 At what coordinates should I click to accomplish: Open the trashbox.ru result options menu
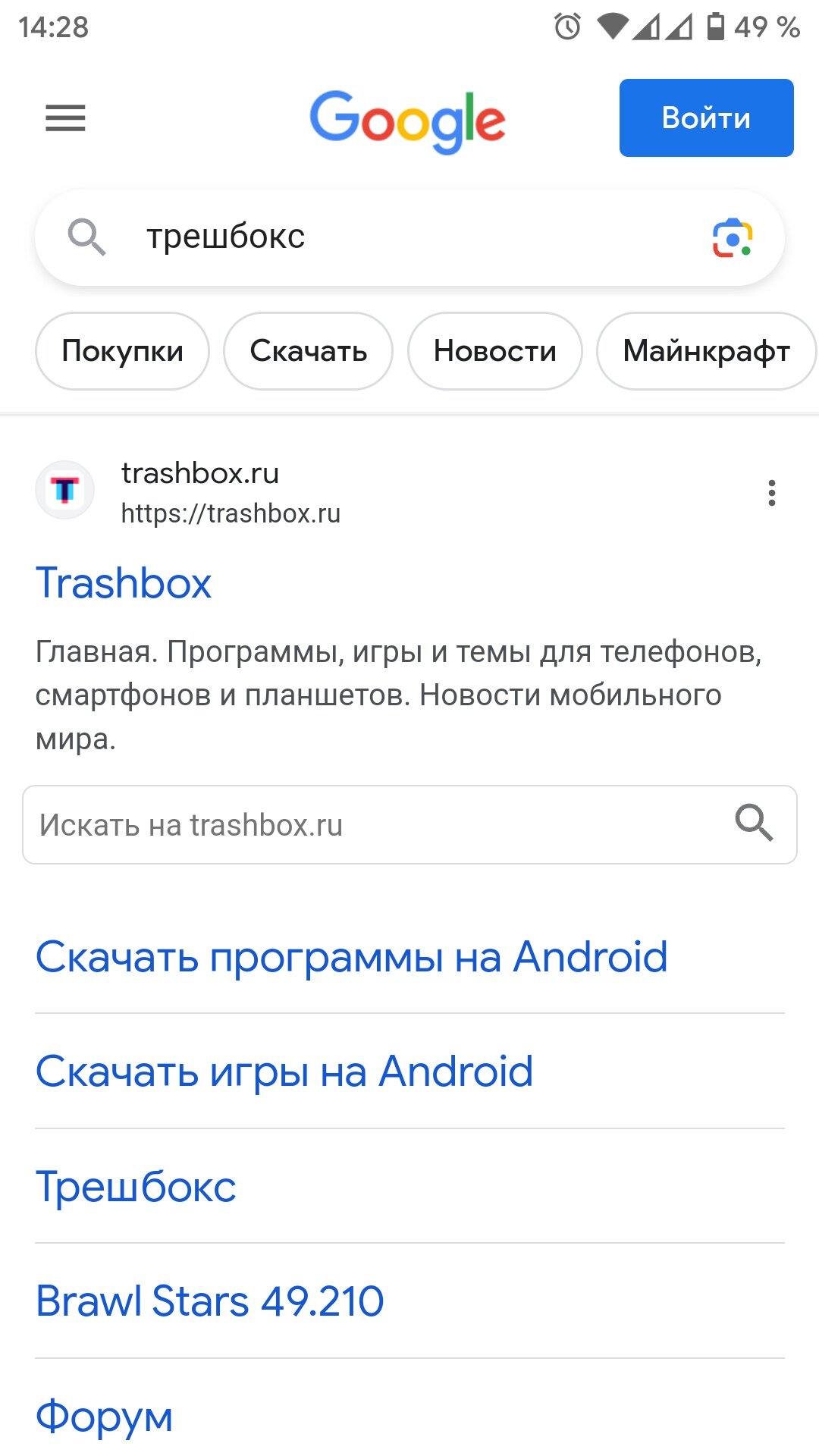click(772, 493)
